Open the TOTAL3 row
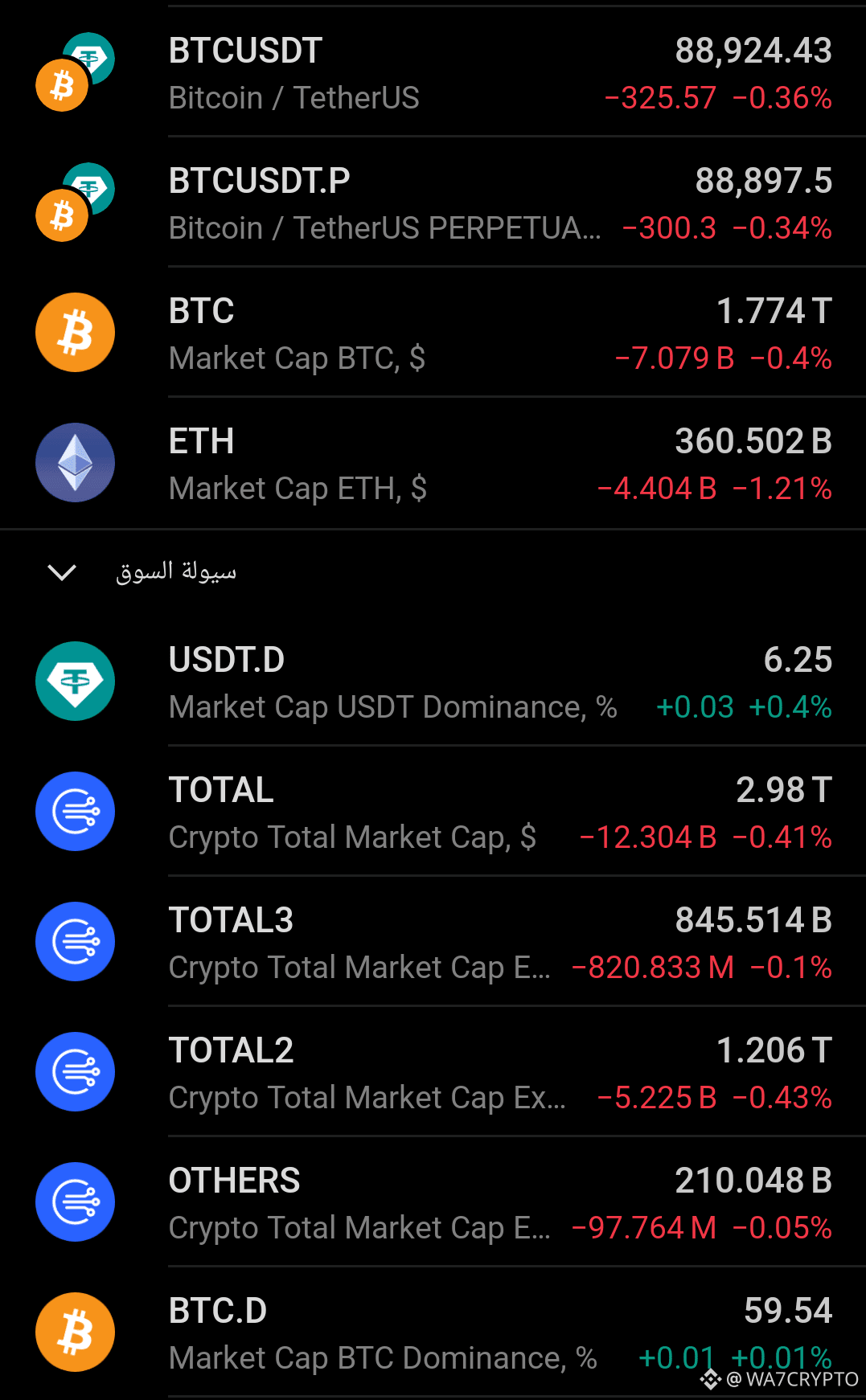 click(x=433, y=943)
